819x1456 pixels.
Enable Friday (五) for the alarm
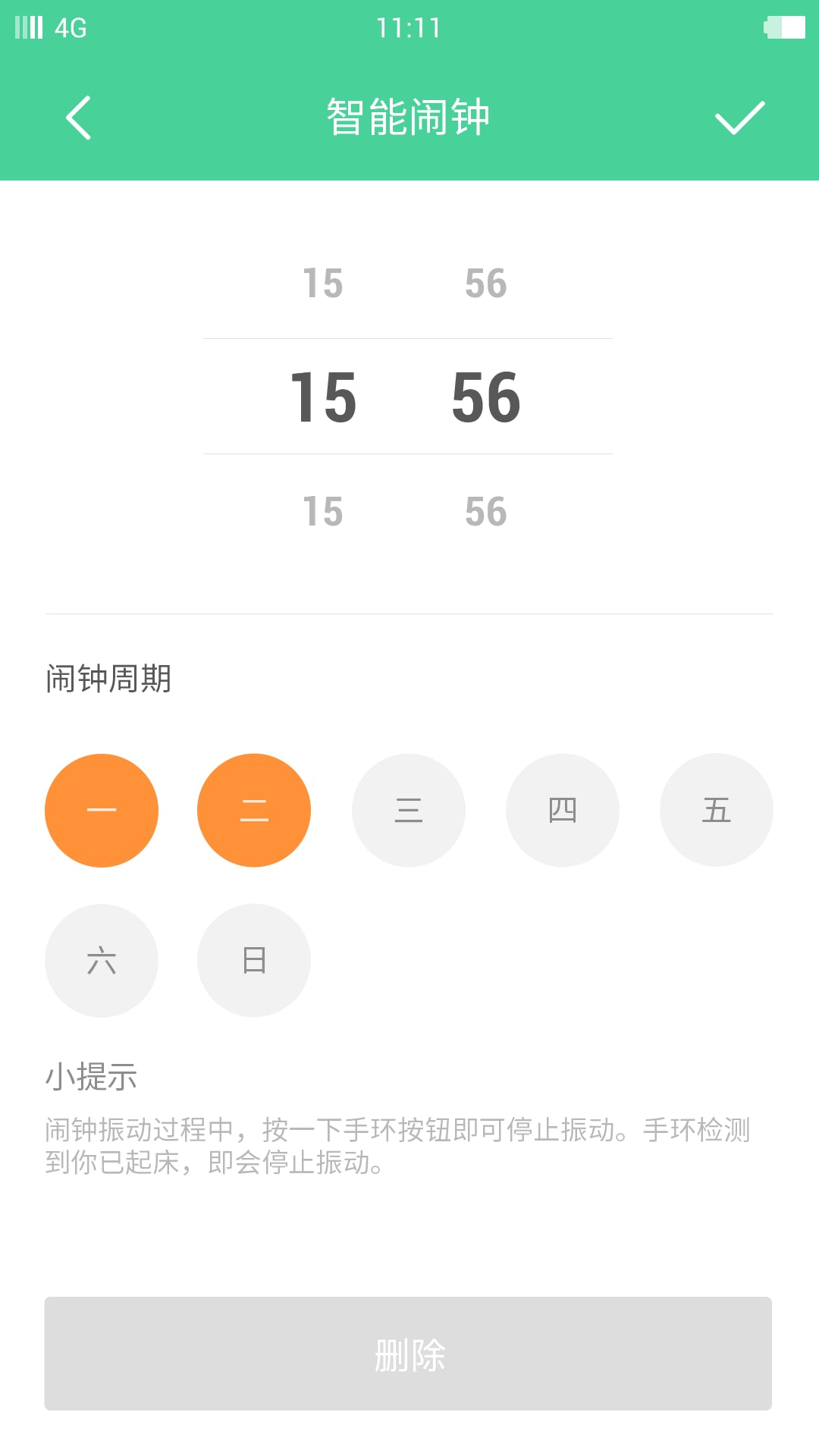point(716,809)
